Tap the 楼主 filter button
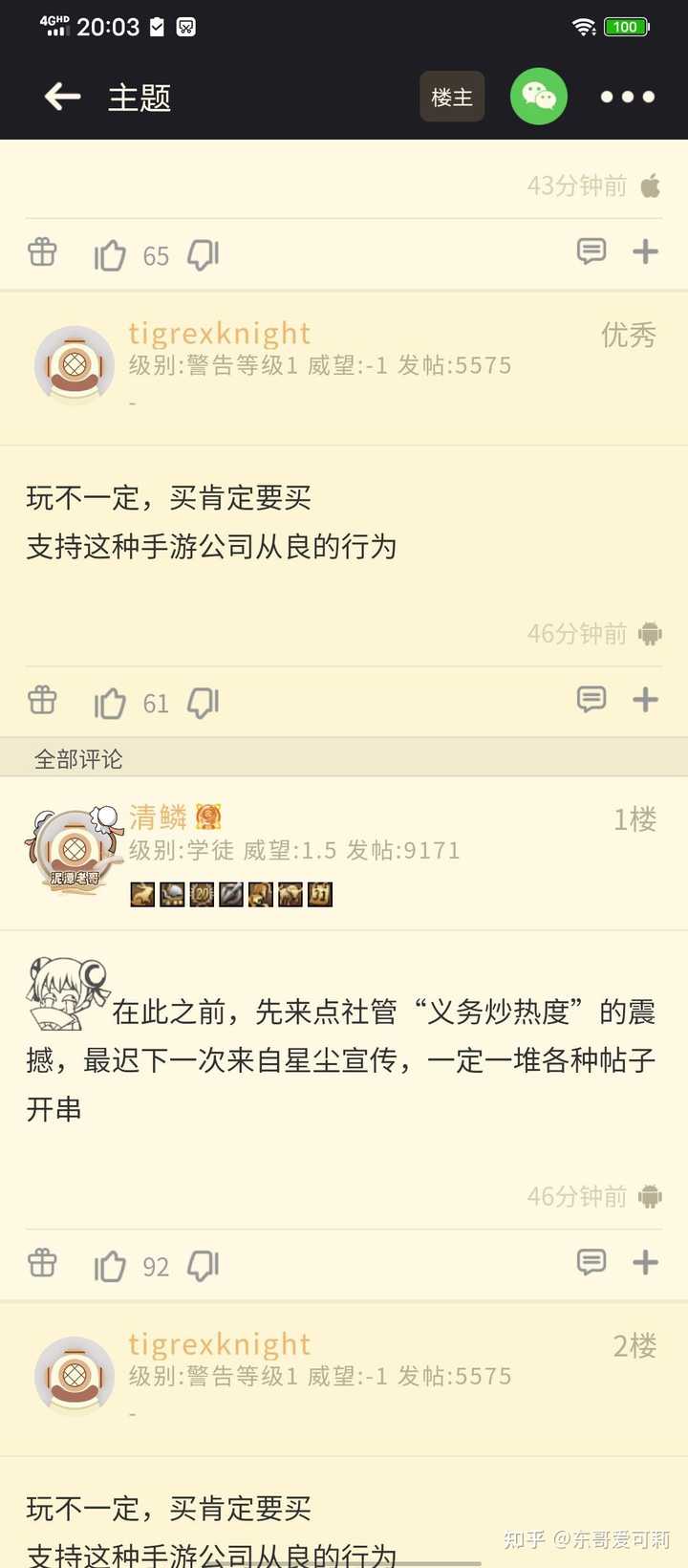688x1568 pixels. point(452,97)
